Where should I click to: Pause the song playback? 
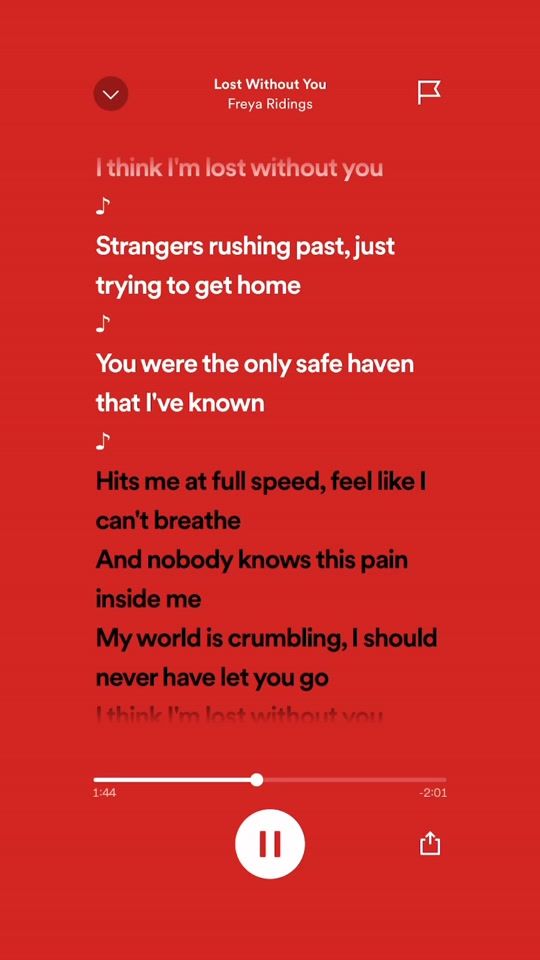[270, 844]
